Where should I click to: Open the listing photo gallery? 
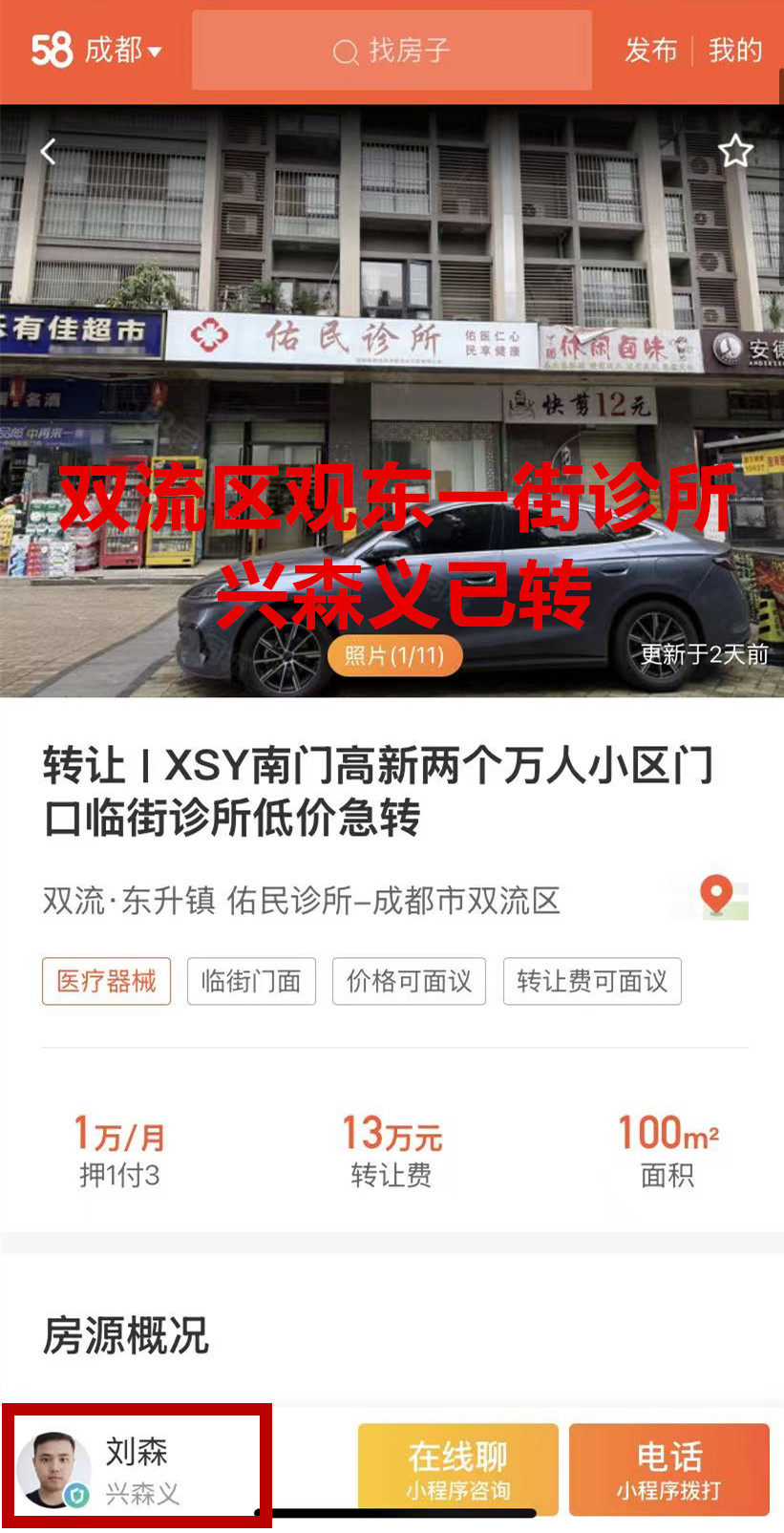click(393, 655)
